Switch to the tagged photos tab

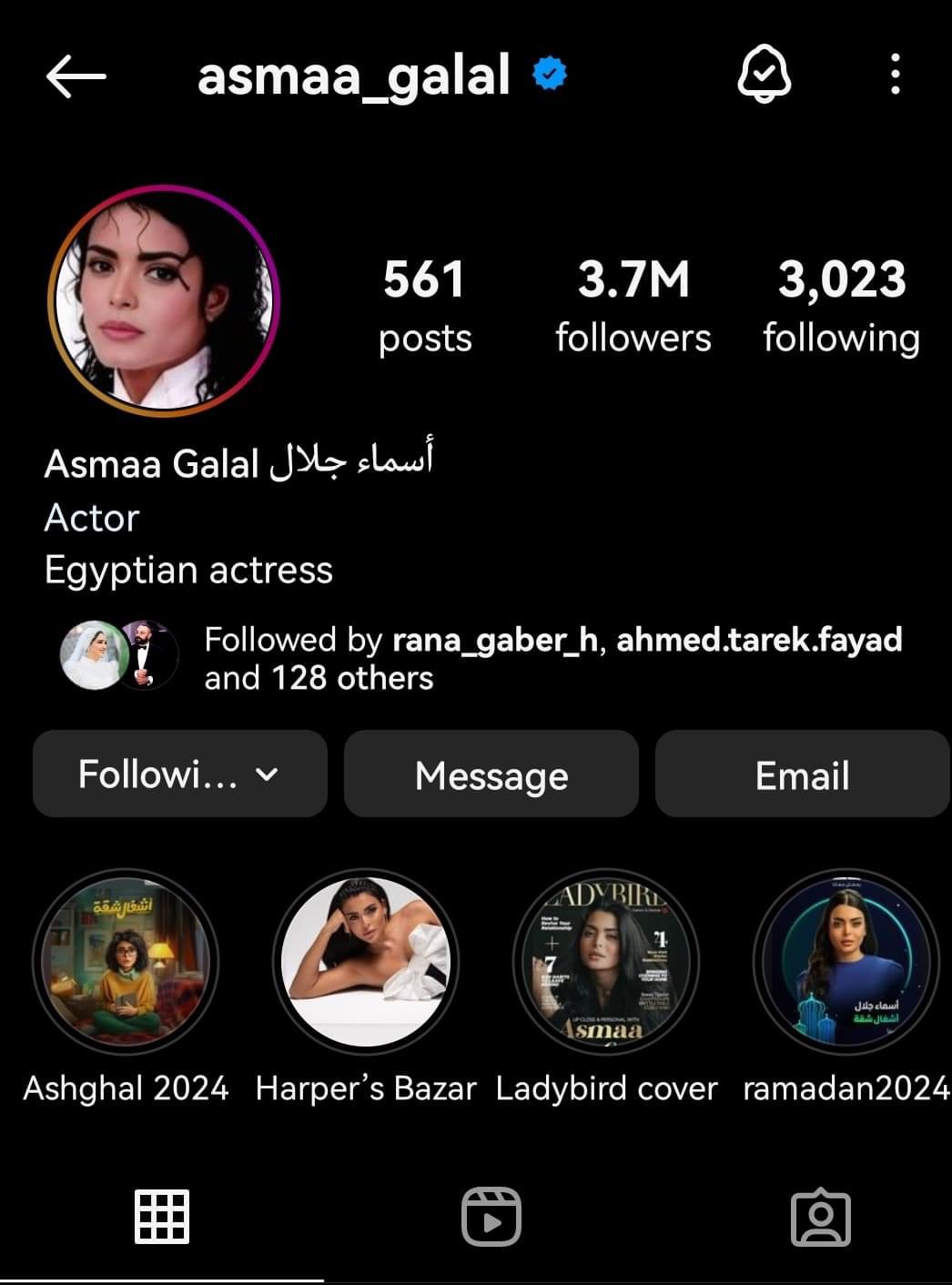(820, 1217)
